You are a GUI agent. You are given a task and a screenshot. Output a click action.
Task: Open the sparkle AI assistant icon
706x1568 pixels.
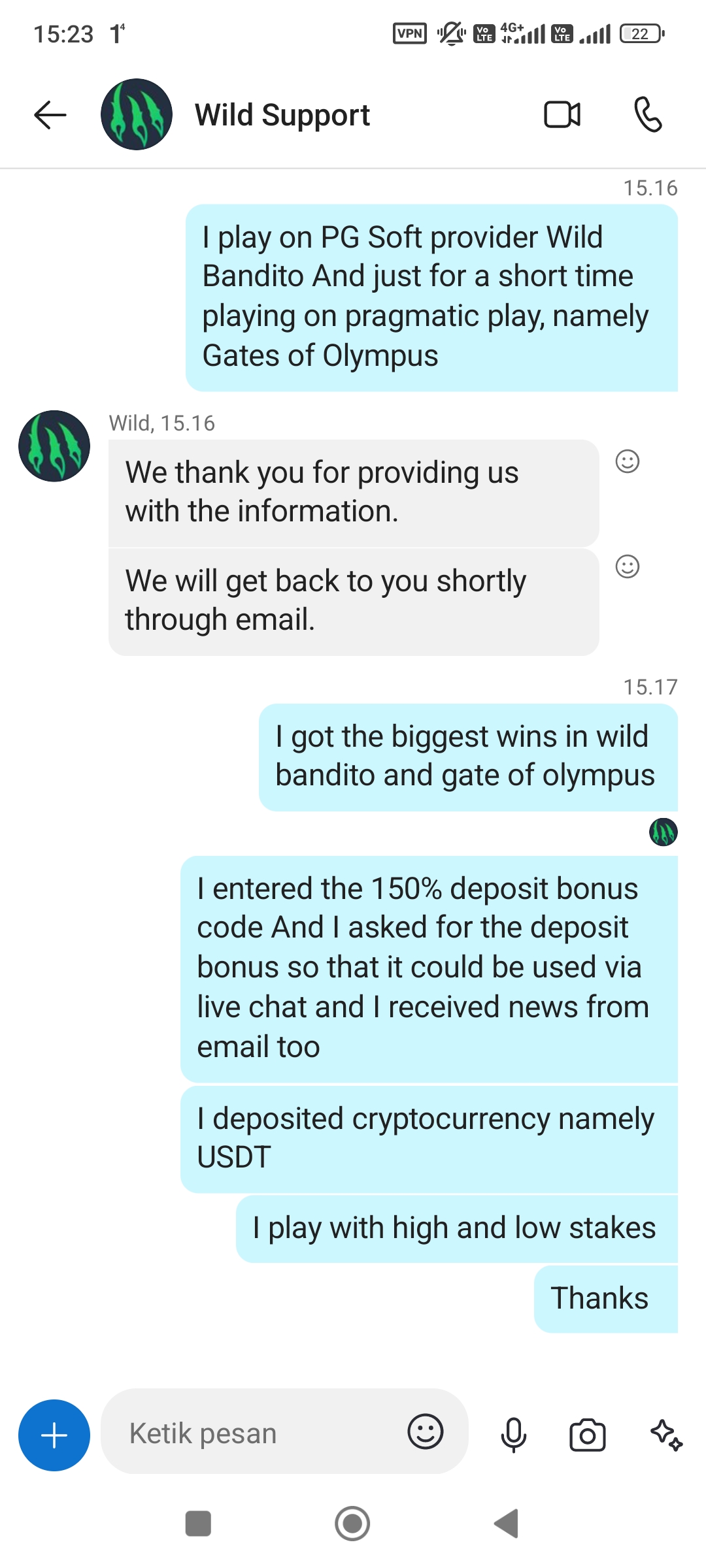click(666, 1435)
